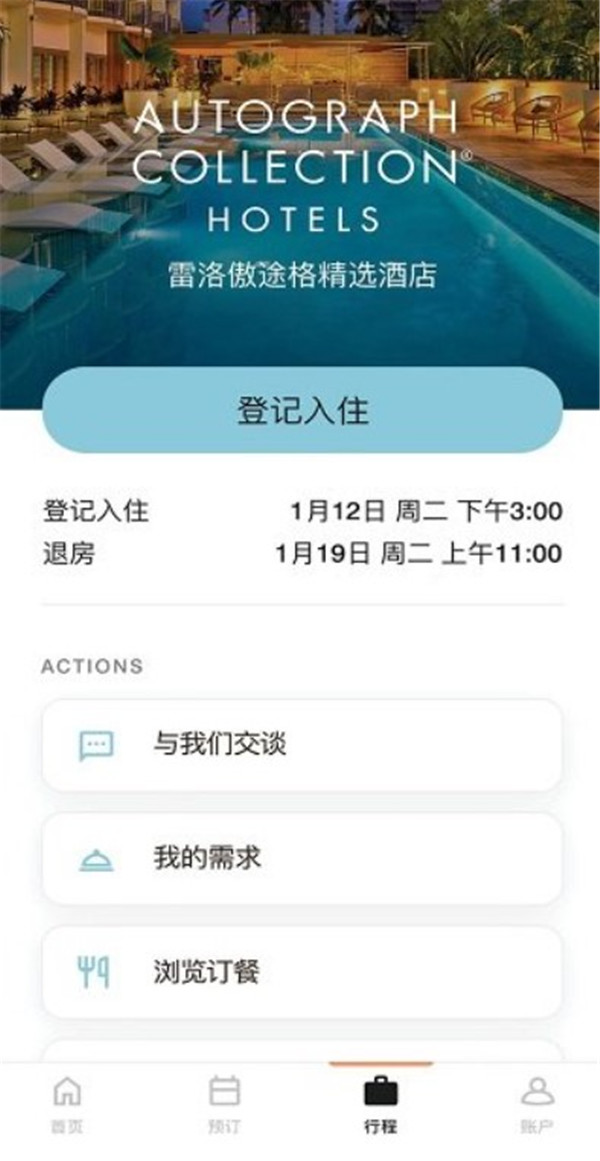Go to the 预订 booking tab
Viewport: 600px width, 1161px height.
(224, 1104)
